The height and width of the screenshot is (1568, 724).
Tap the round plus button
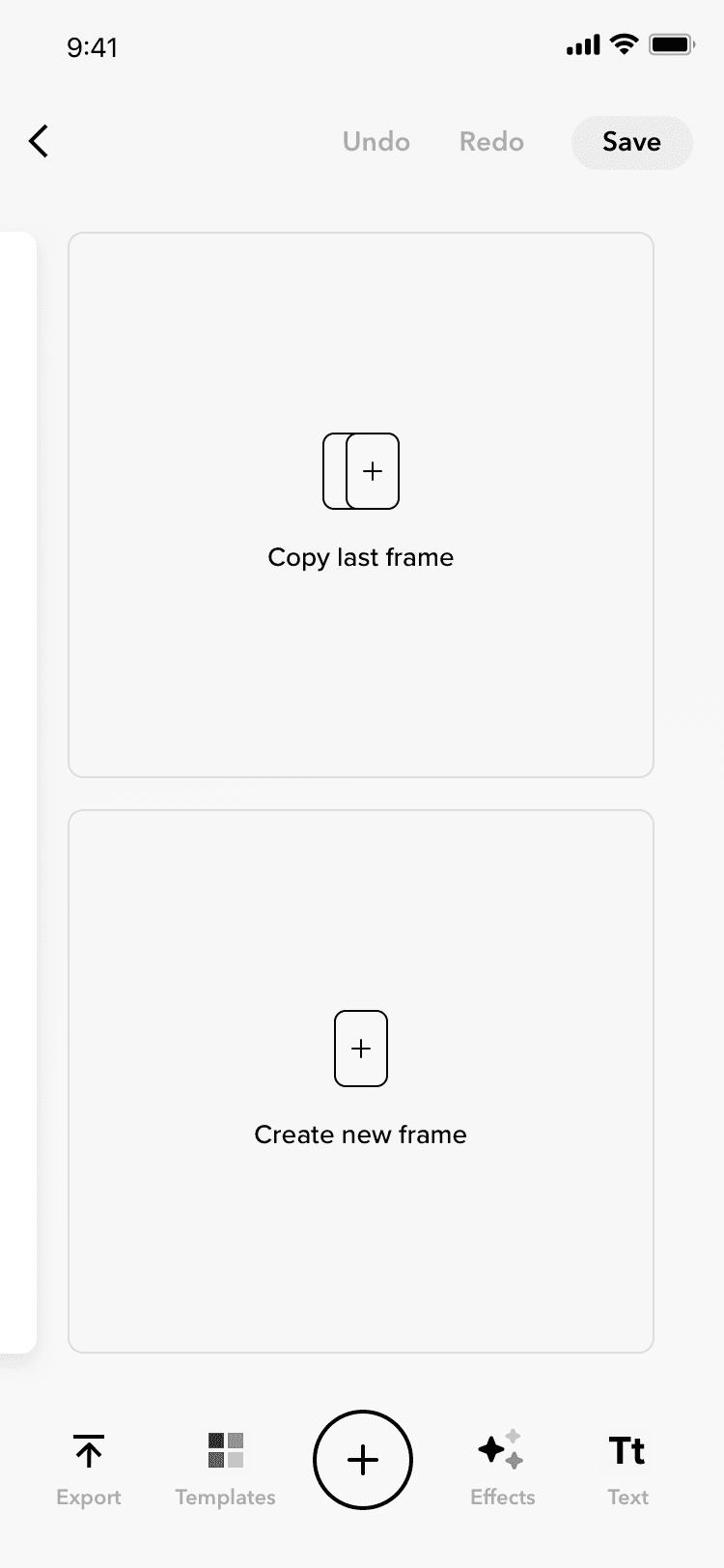363,1460
